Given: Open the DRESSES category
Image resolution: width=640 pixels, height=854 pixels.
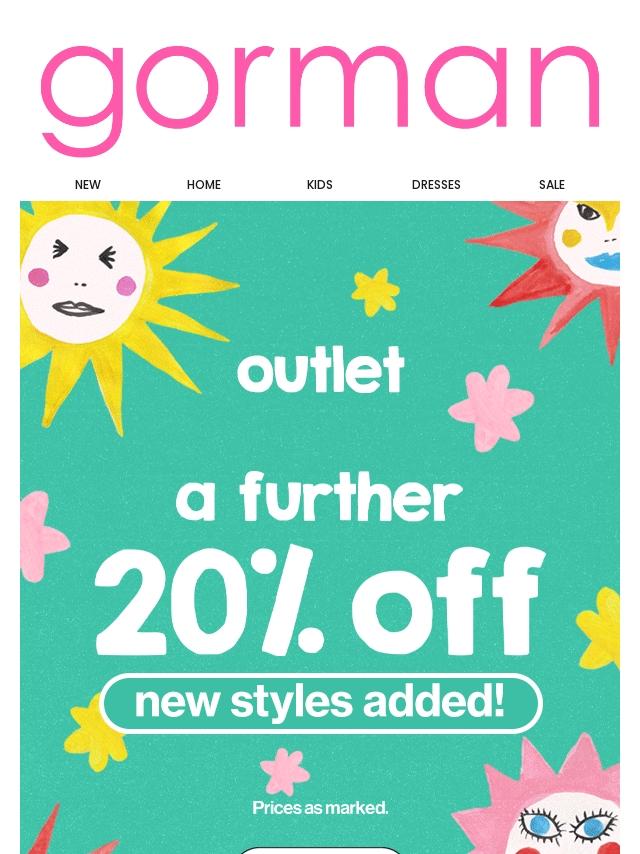Looking at the screenshot, I should pos(436,185).
